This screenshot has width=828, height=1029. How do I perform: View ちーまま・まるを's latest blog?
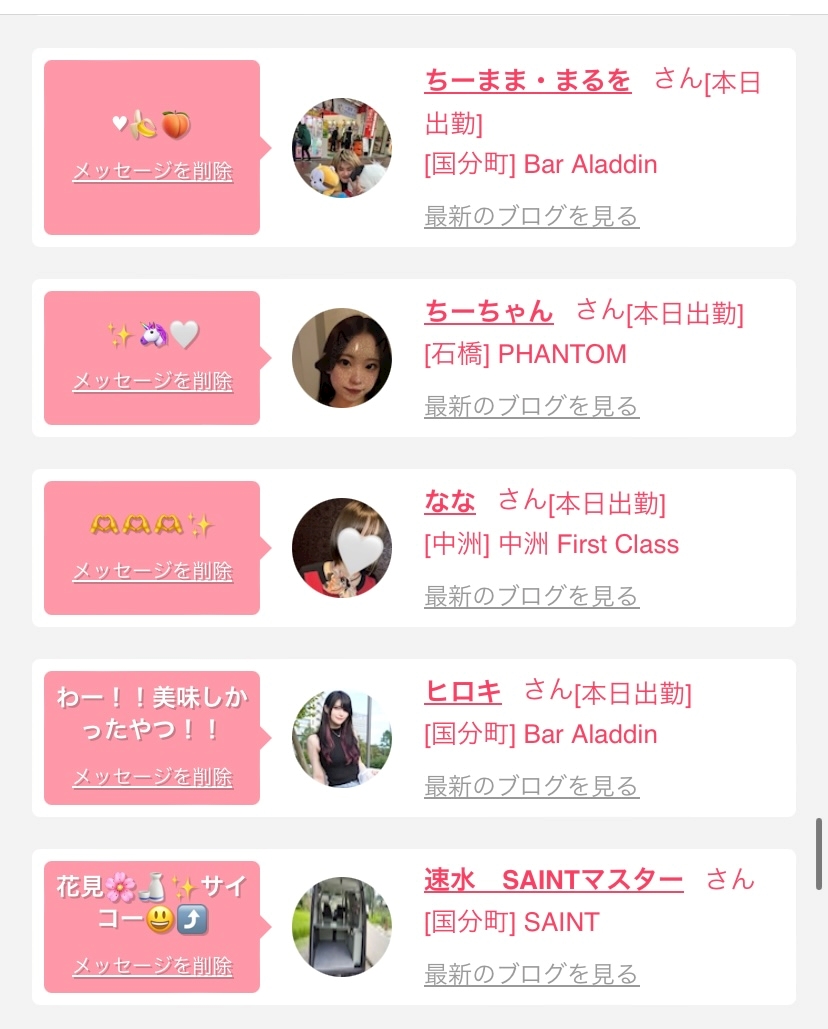[x=531, y=216]
